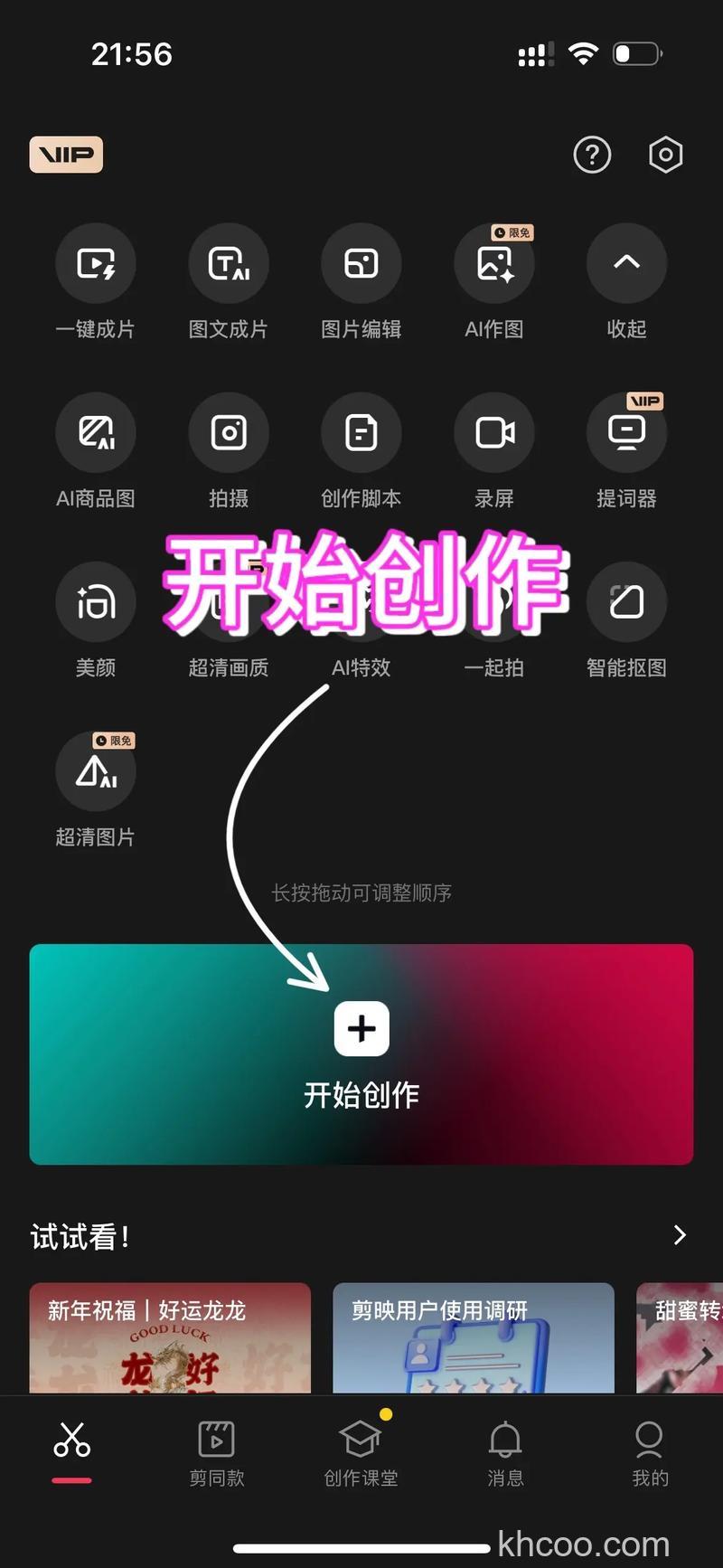Launch the AI作图 feature

[x=493, y=263]
